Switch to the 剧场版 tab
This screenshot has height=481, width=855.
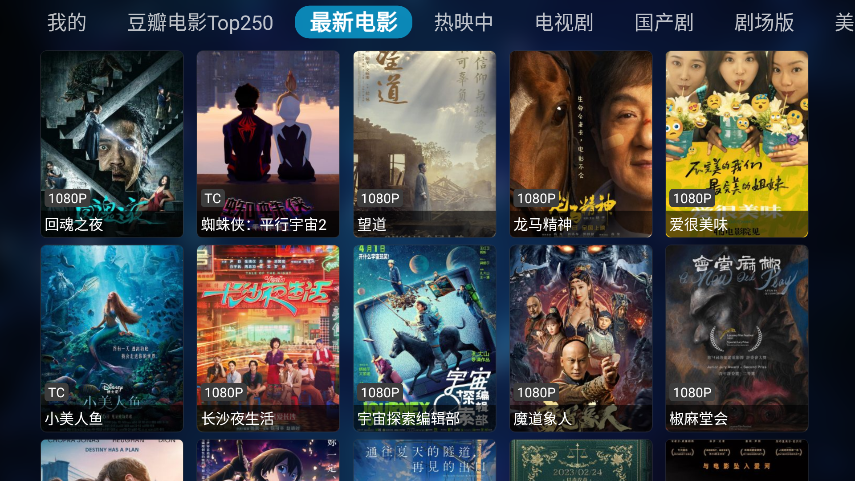tap(764, 22)
